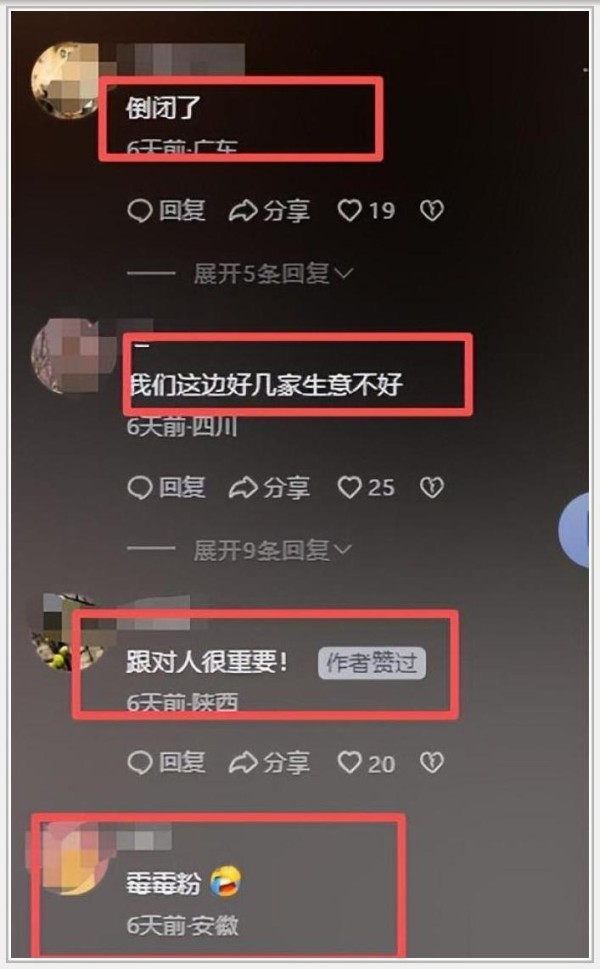Dislike the comment "倒闭了"
The height and width of the screenshot is (969, 600).
tap(431, 211)
